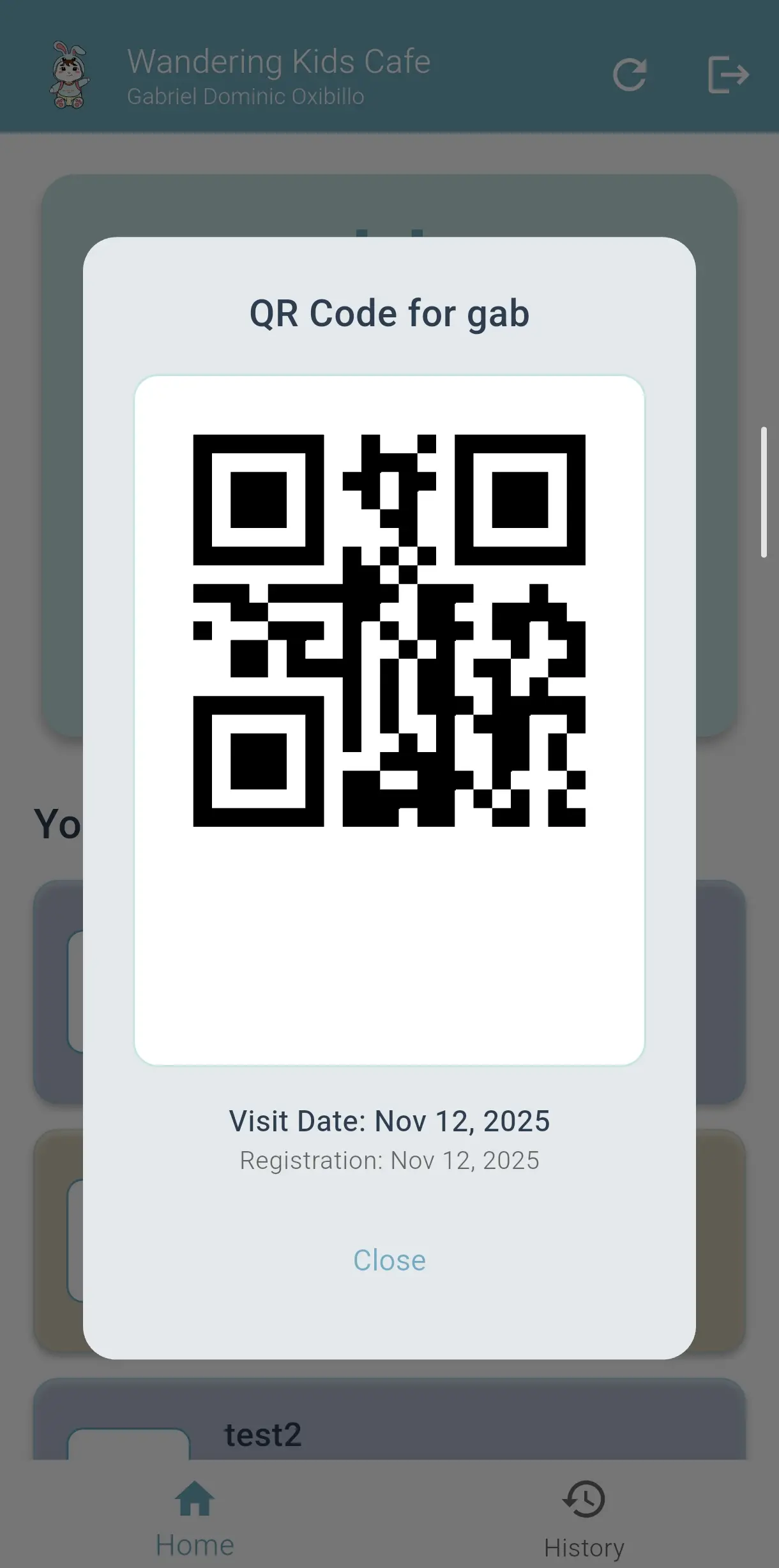Tap Gabriel Dominic Oxibillo subtitle text
Image resolution: width=779 pixels, height=1568 pixels.
coord(246,96)
